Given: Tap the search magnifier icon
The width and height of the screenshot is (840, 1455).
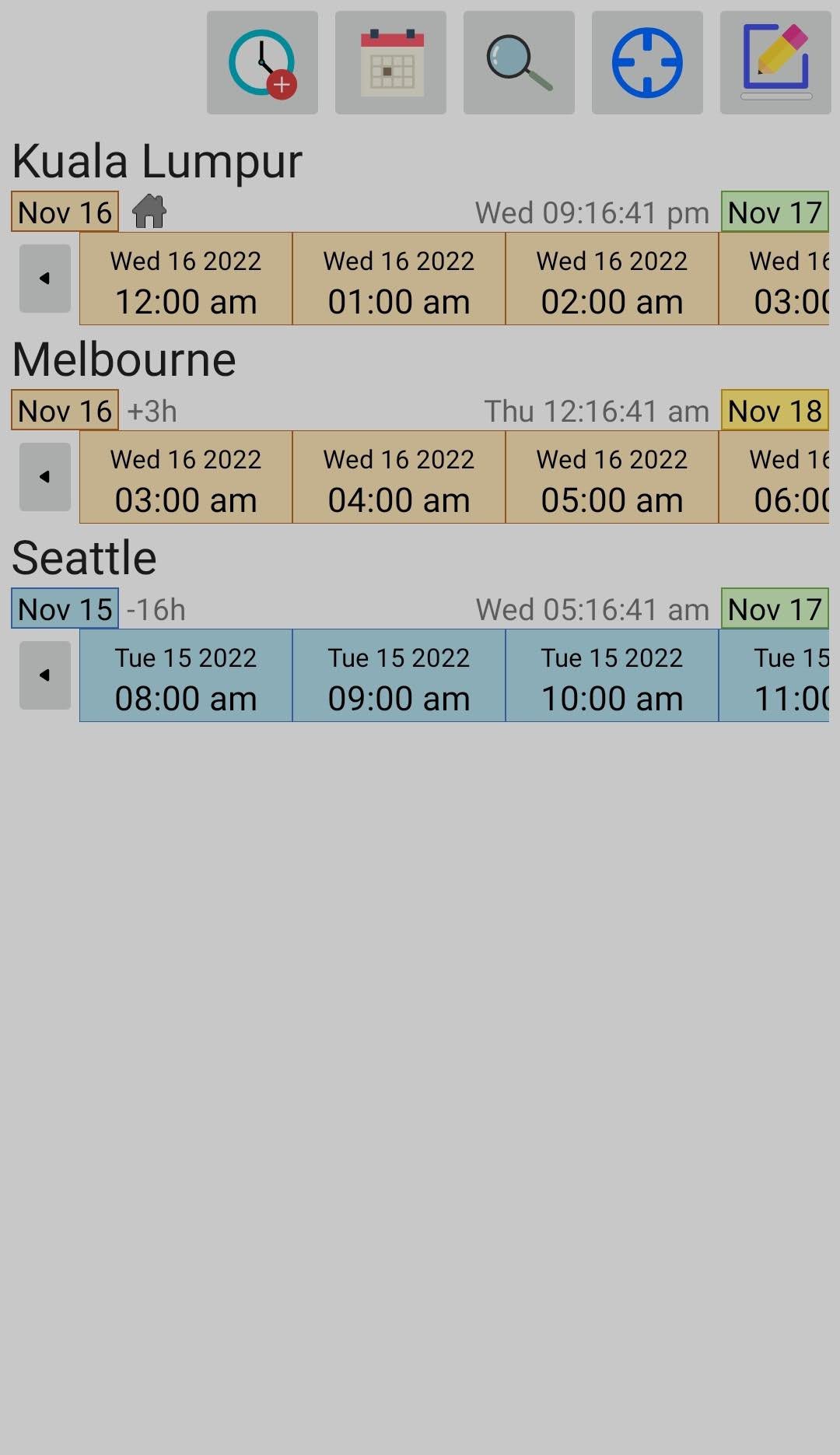Looking at the screenshot, I should click(x=519, y=62).
